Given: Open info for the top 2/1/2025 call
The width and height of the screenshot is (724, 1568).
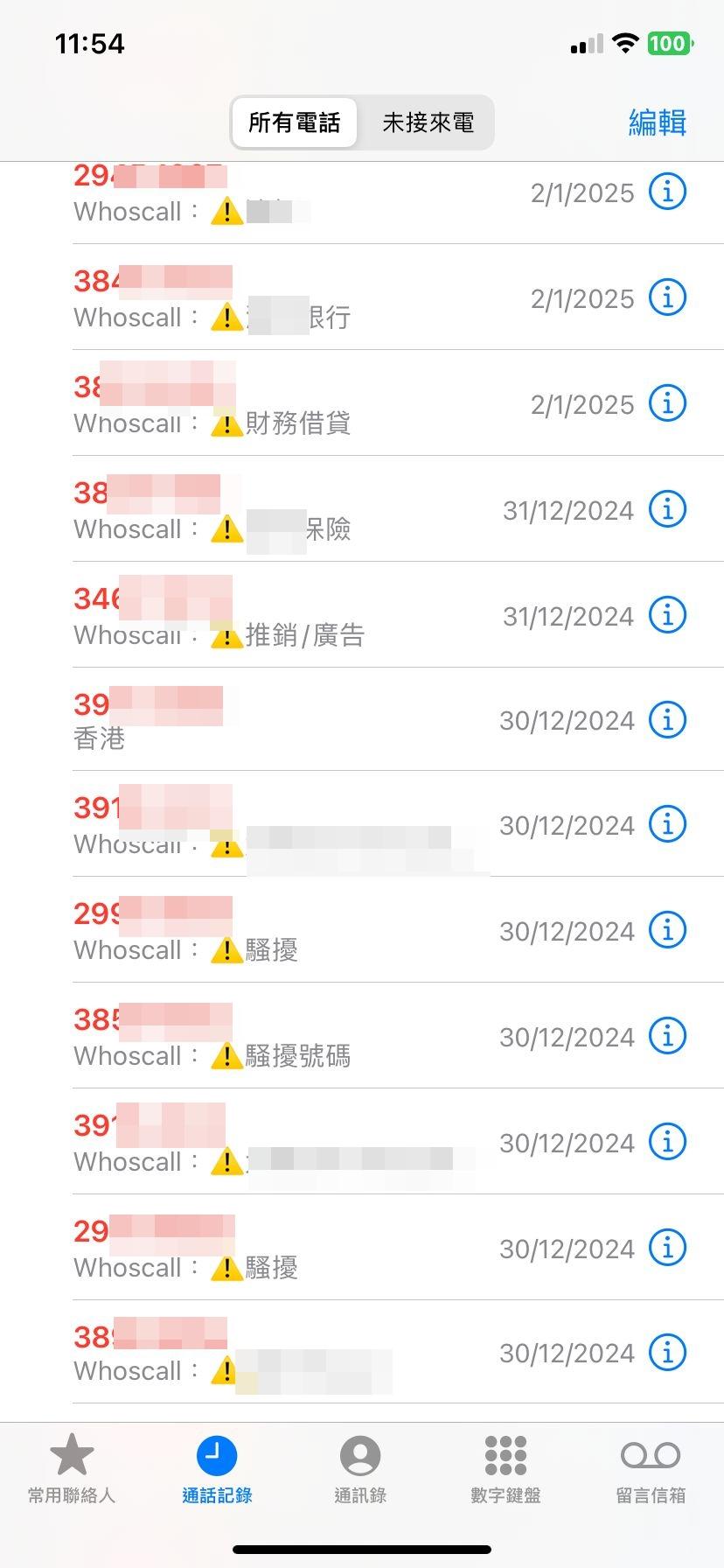Looking at the screenshot, I should tap(667, 192).
